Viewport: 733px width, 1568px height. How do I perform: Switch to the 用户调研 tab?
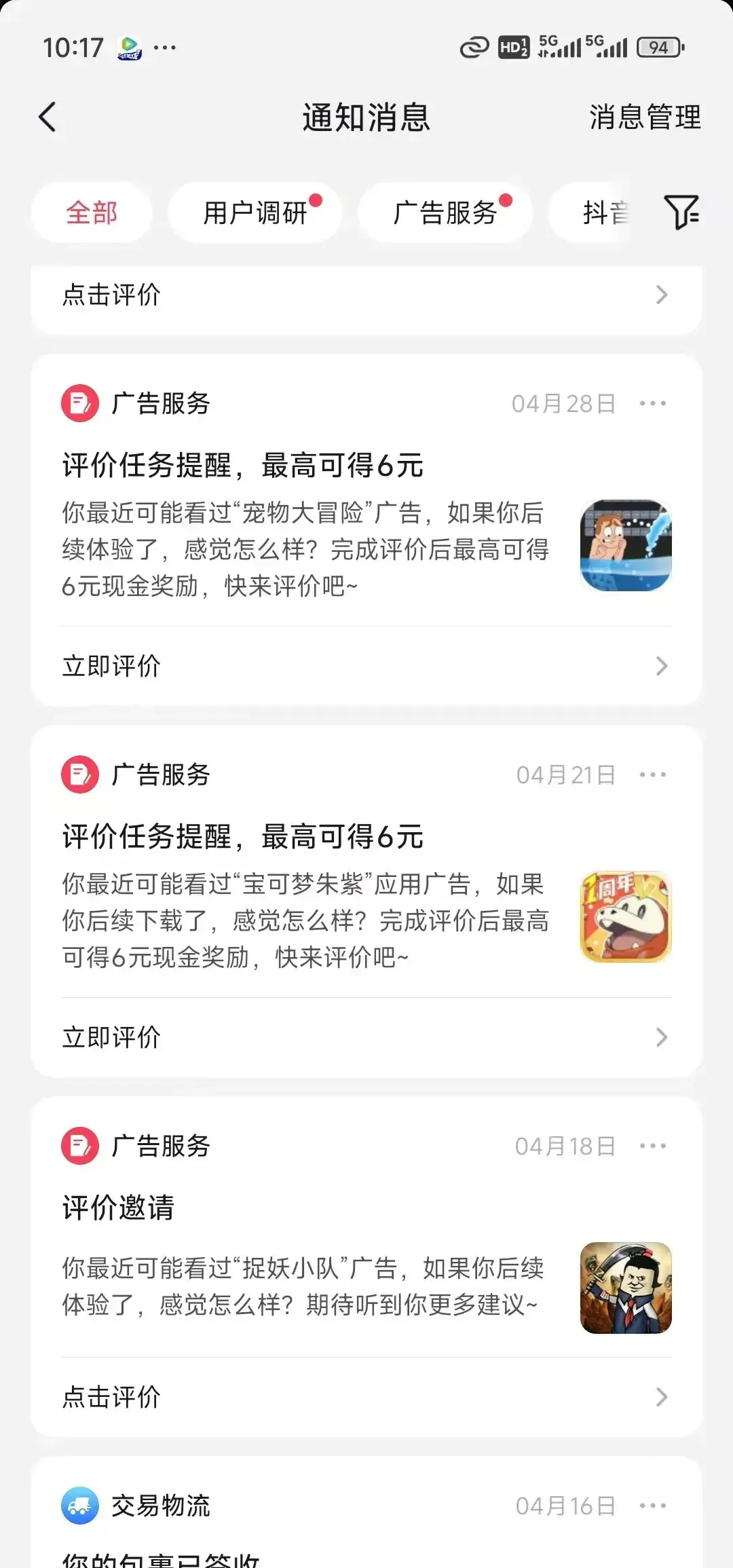tap(255, 212)
